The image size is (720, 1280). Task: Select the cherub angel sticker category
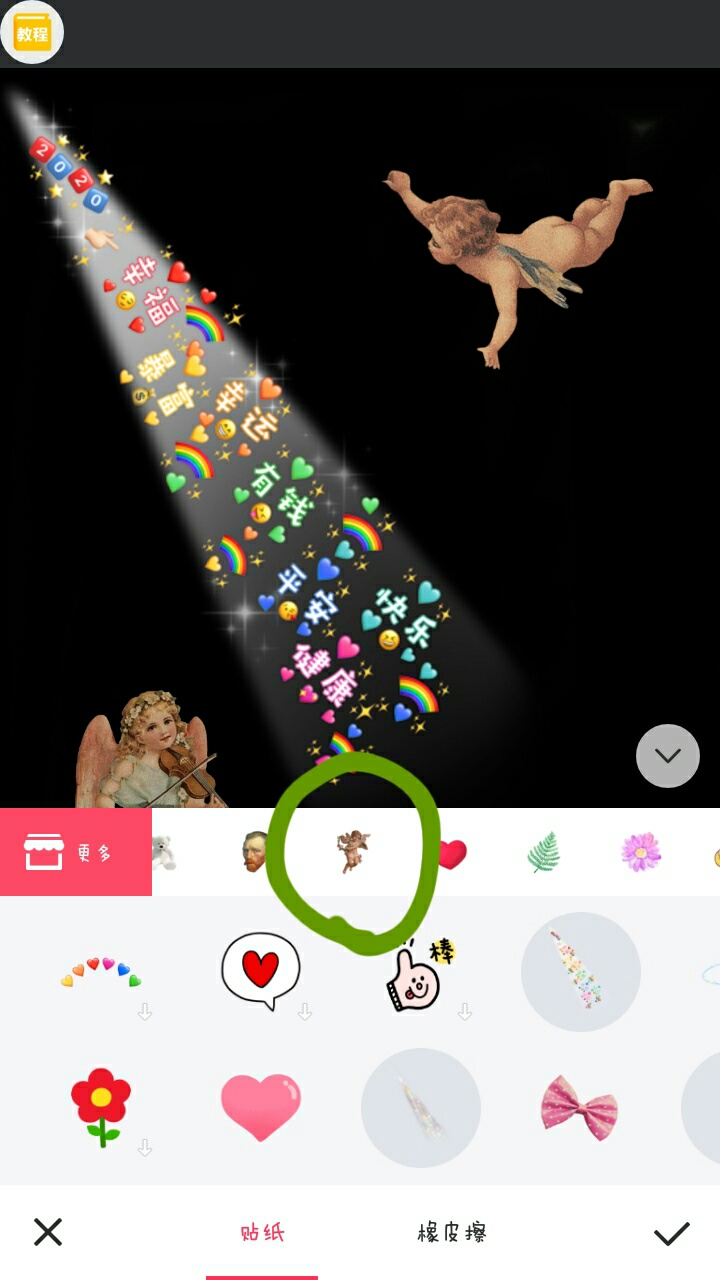coord(352,851)
